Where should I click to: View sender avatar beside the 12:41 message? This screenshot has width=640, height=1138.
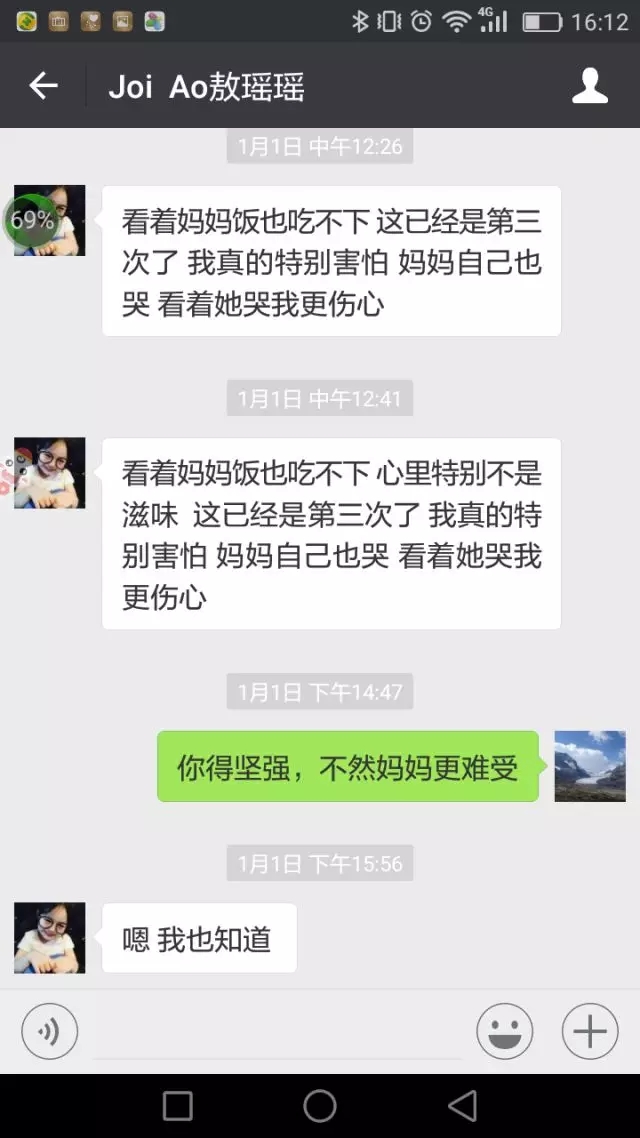click(49, 473)
